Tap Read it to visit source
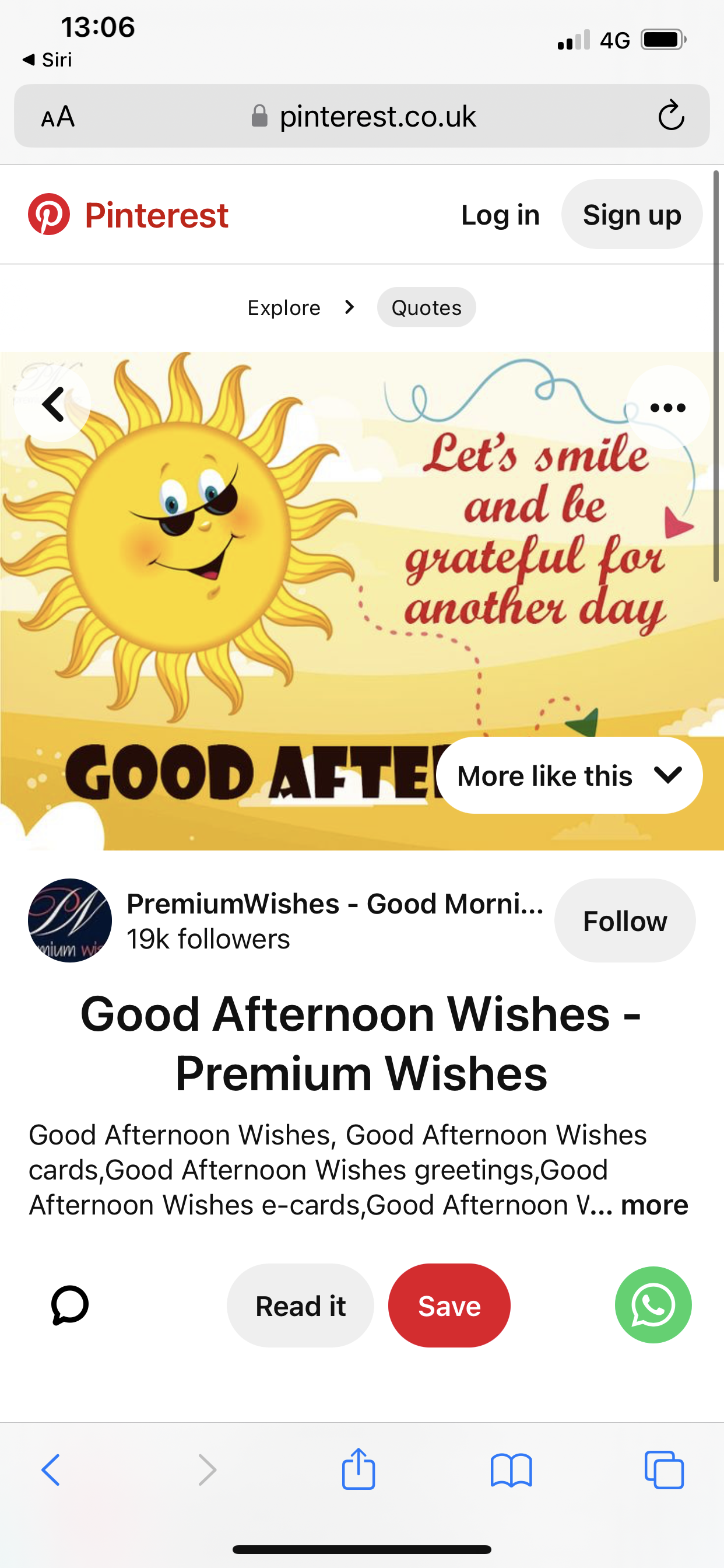The height and width of the screenshot is (1568, 724). (300, 1305)
